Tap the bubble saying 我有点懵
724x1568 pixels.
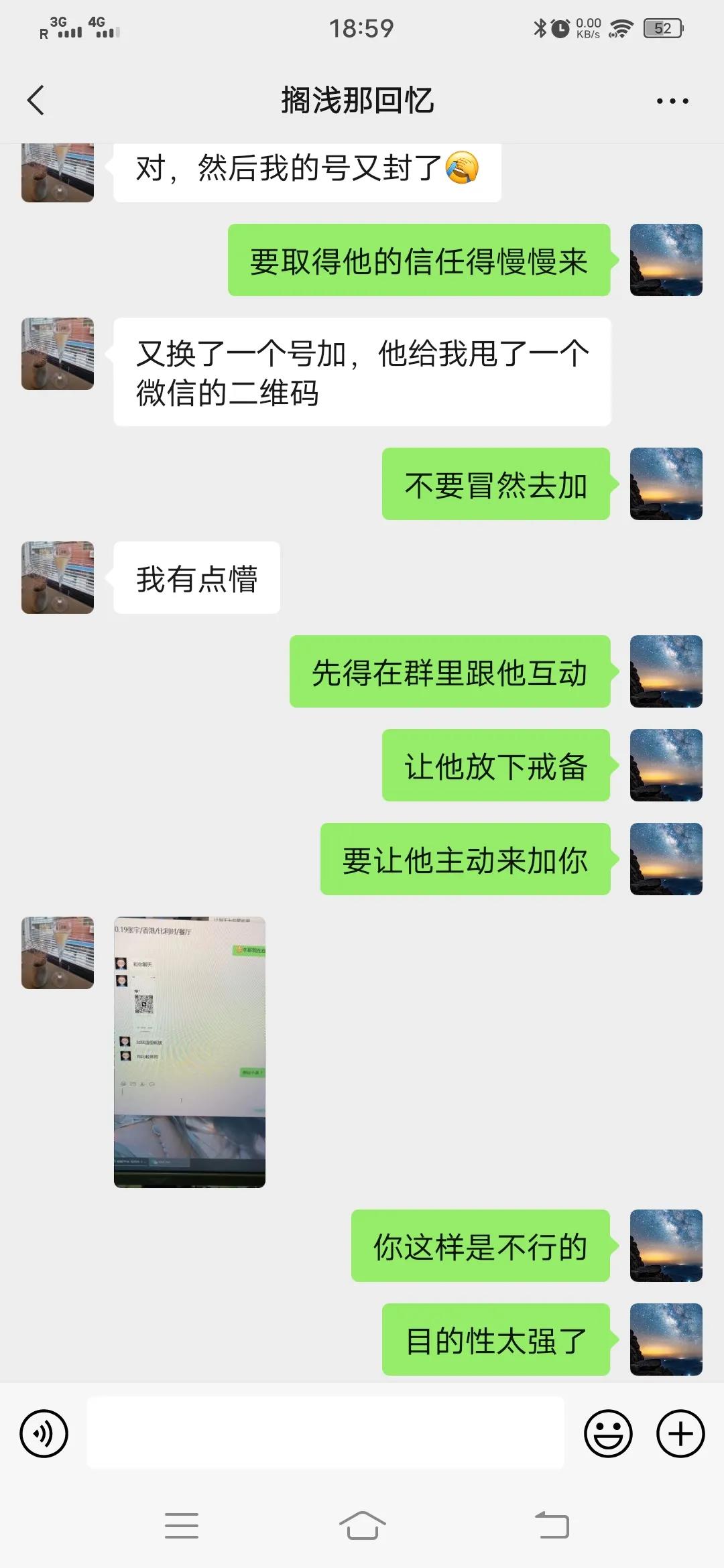196,578
